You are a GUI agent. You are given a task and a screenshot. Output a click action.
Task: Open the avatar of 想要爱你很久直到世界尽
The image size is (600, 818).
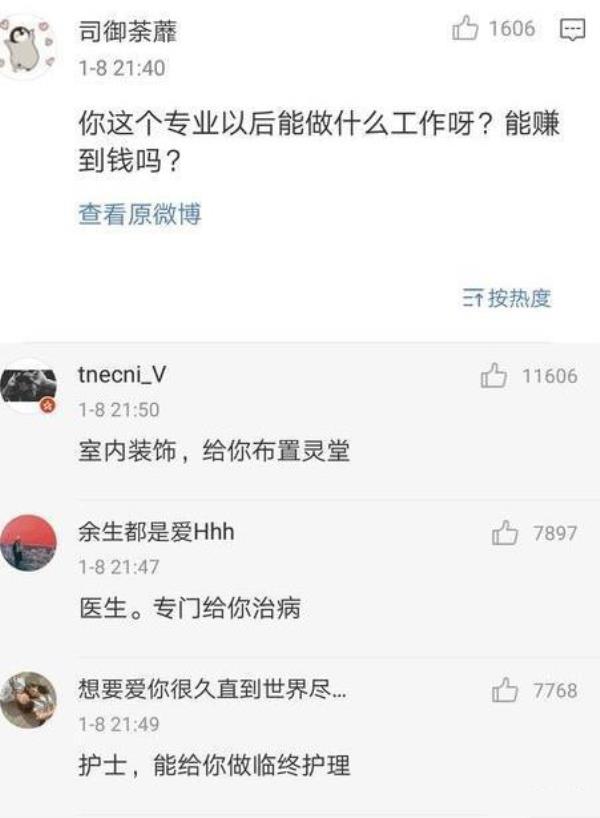(x=28, y=700)
